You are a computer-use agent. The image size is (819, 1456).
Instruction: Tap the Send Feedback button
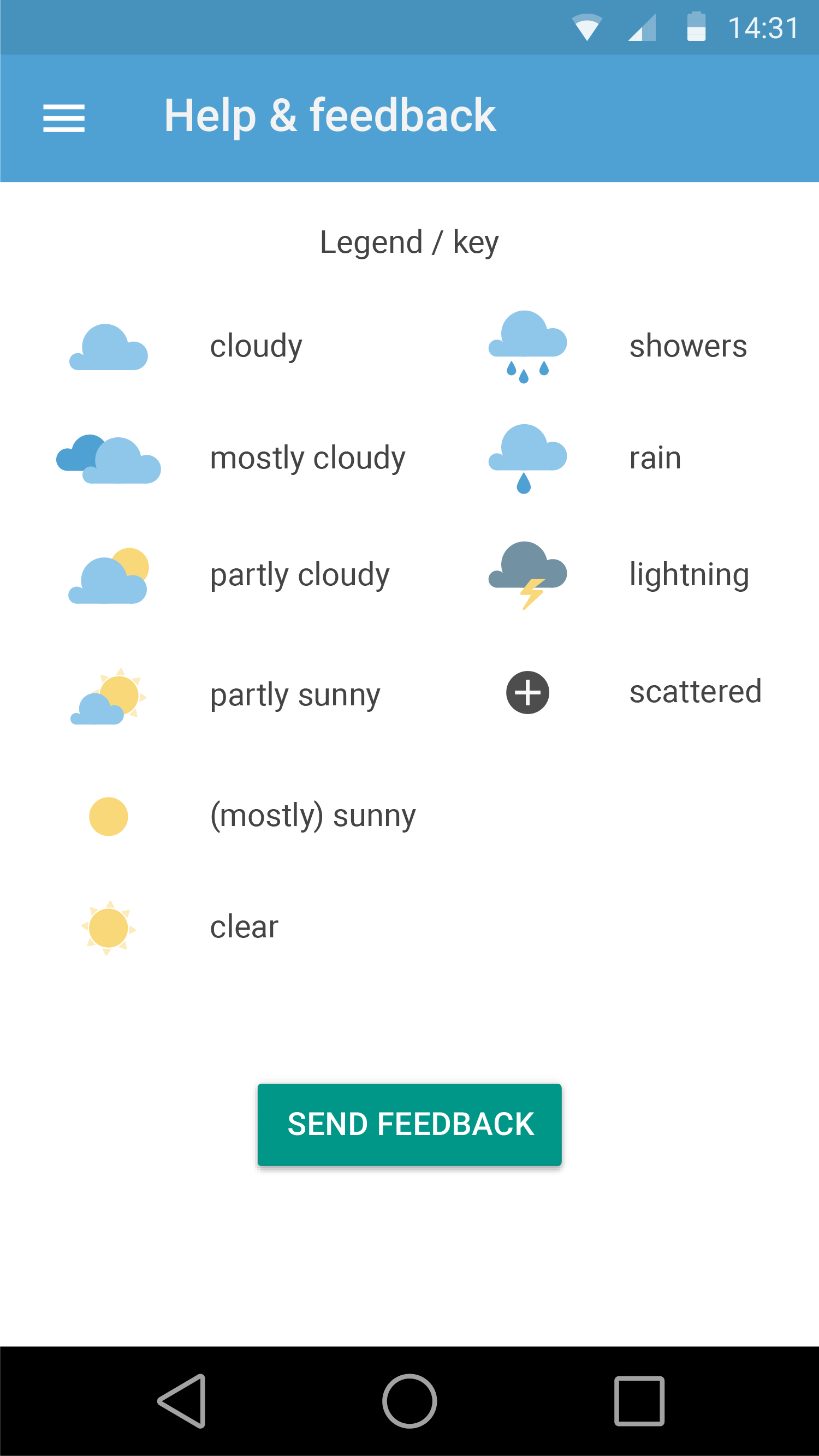409,1124
